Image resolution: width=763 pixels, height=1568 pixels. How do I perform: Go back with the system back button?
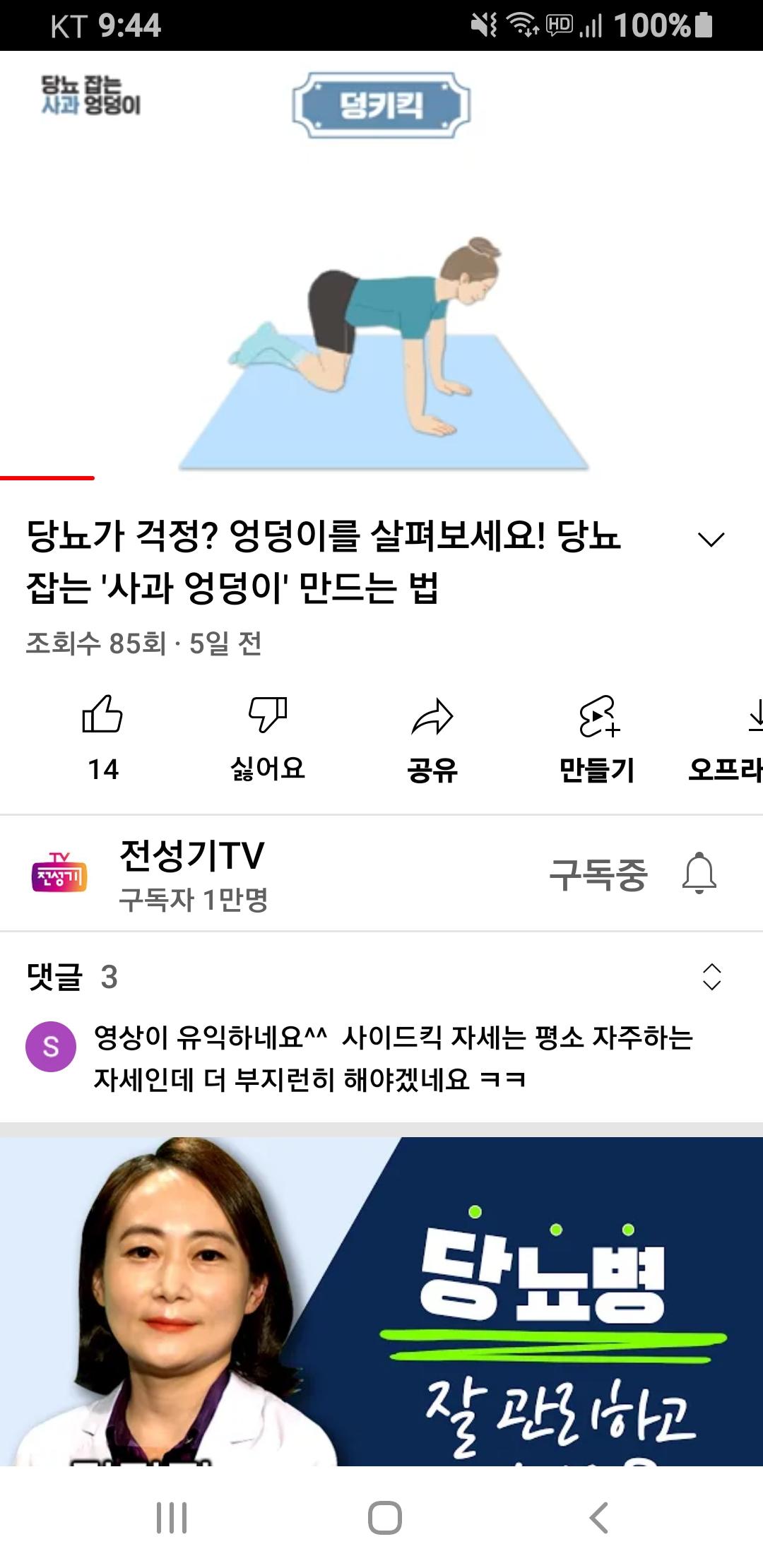coord(598,1517)
